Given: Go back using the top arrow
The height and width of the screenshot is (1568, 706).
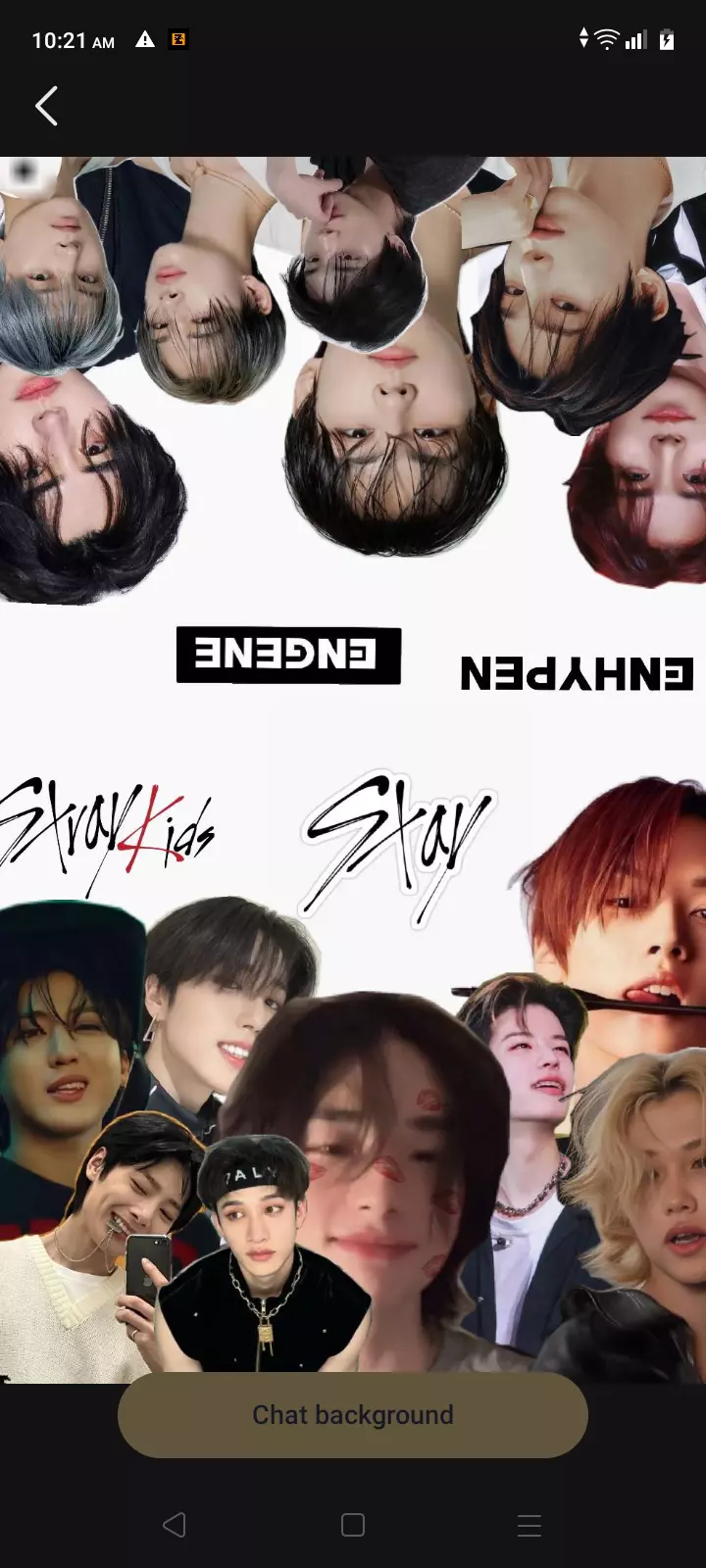Looking at the screenshot, I should point(46,106).
